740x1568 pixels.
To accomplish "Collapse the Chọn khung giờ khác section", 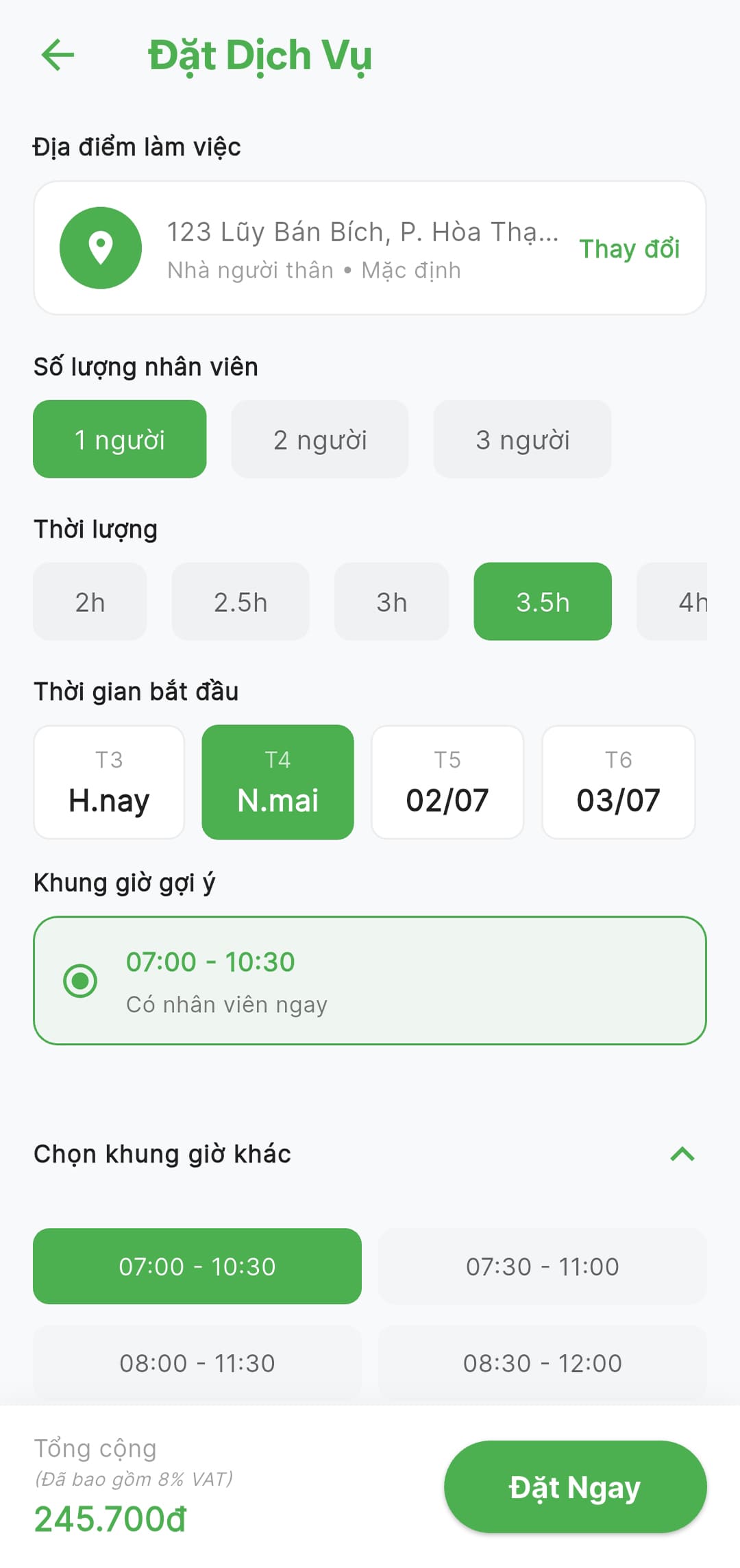I will (682, 1154).
